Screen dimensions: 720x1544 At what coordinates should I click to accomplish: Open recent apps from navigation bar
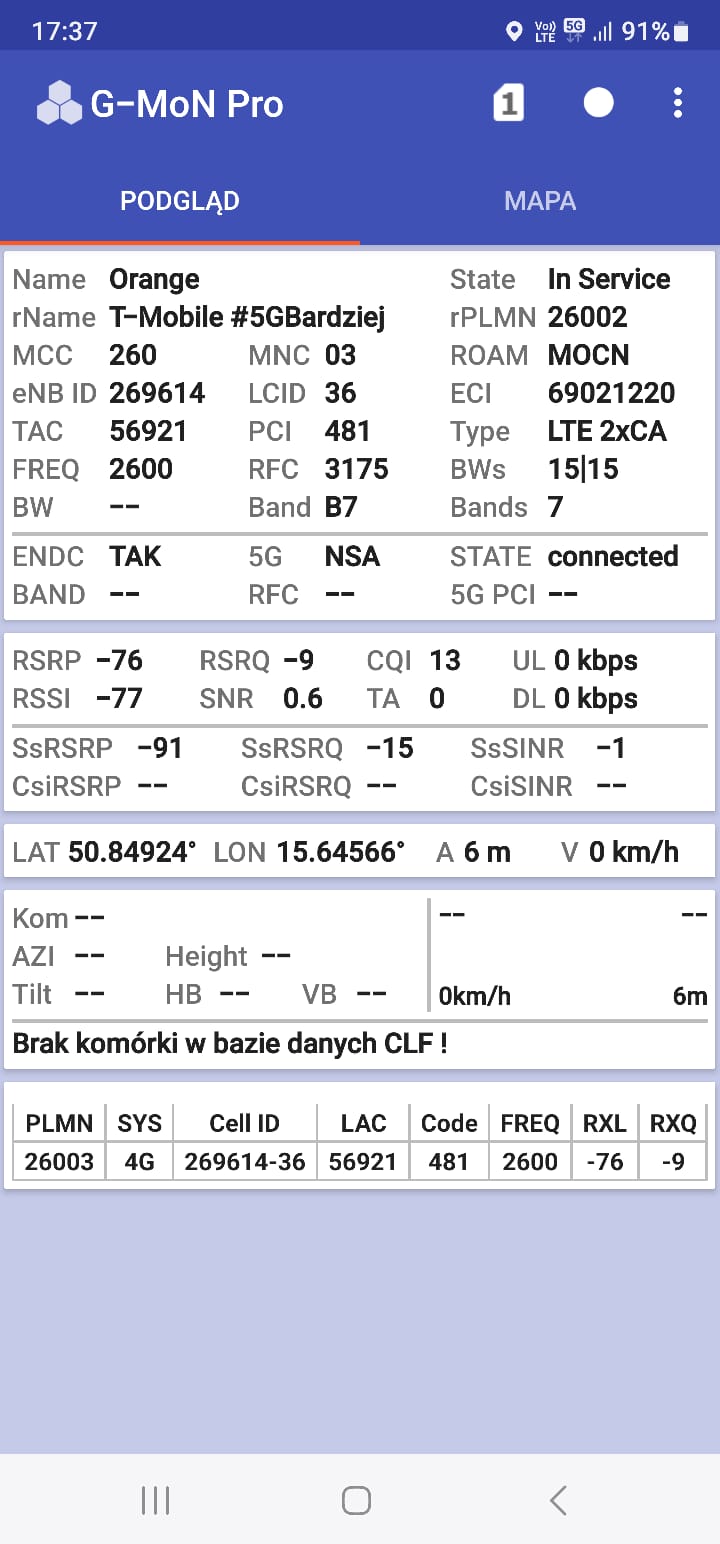156,1500
